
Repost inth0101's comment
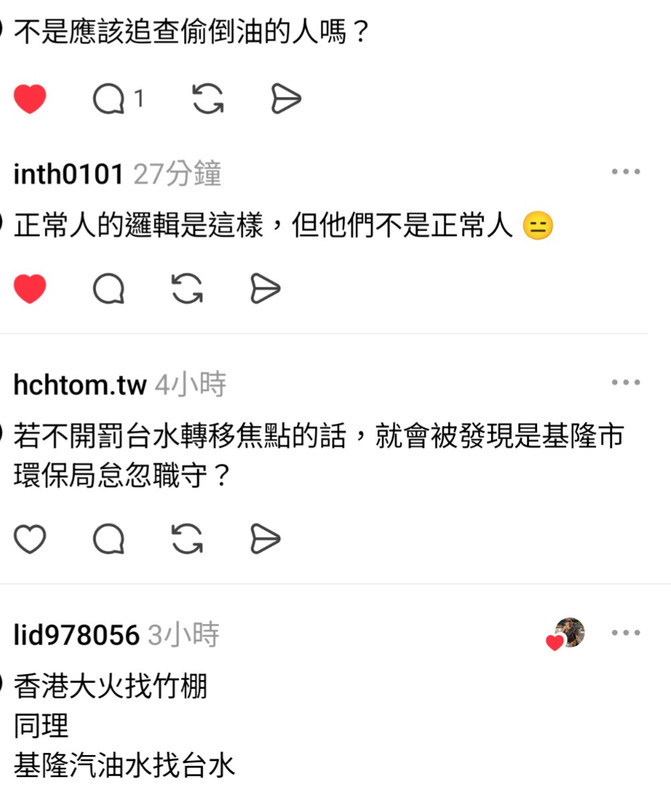coord(187,289)
